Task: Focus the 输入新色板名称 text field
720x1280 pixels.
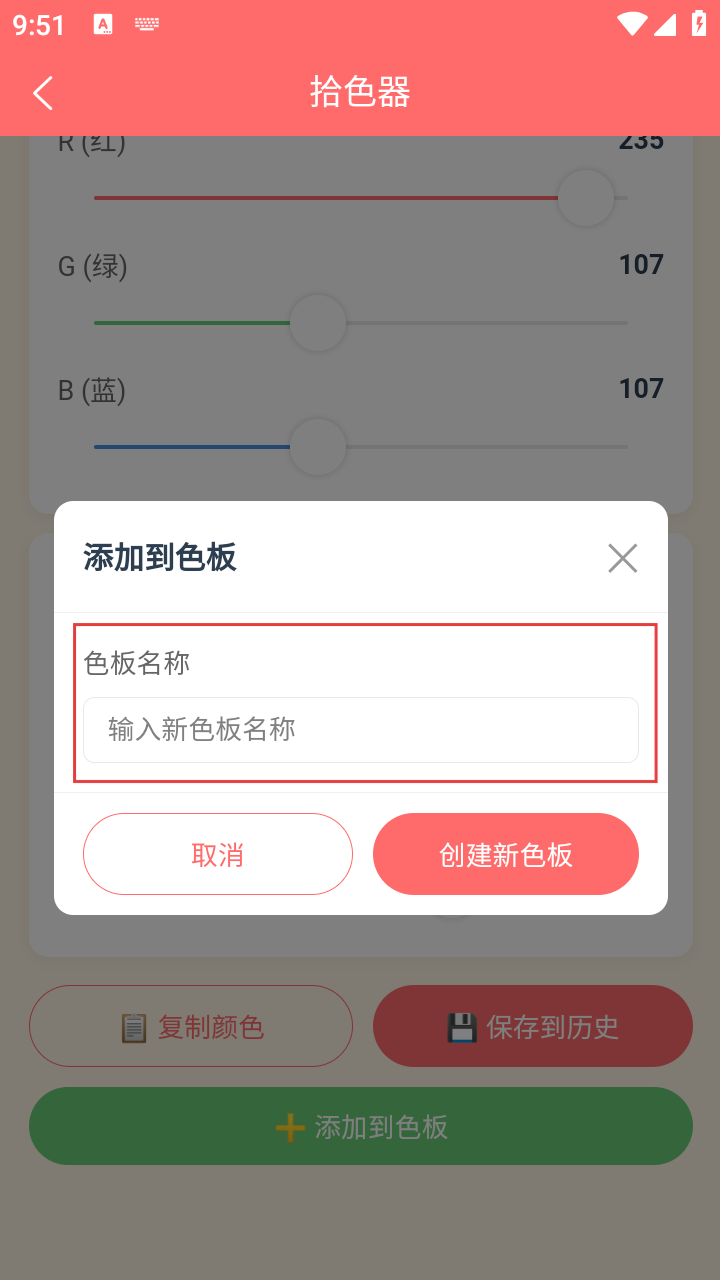Action: pyautogui.click(x=360, y=730)
